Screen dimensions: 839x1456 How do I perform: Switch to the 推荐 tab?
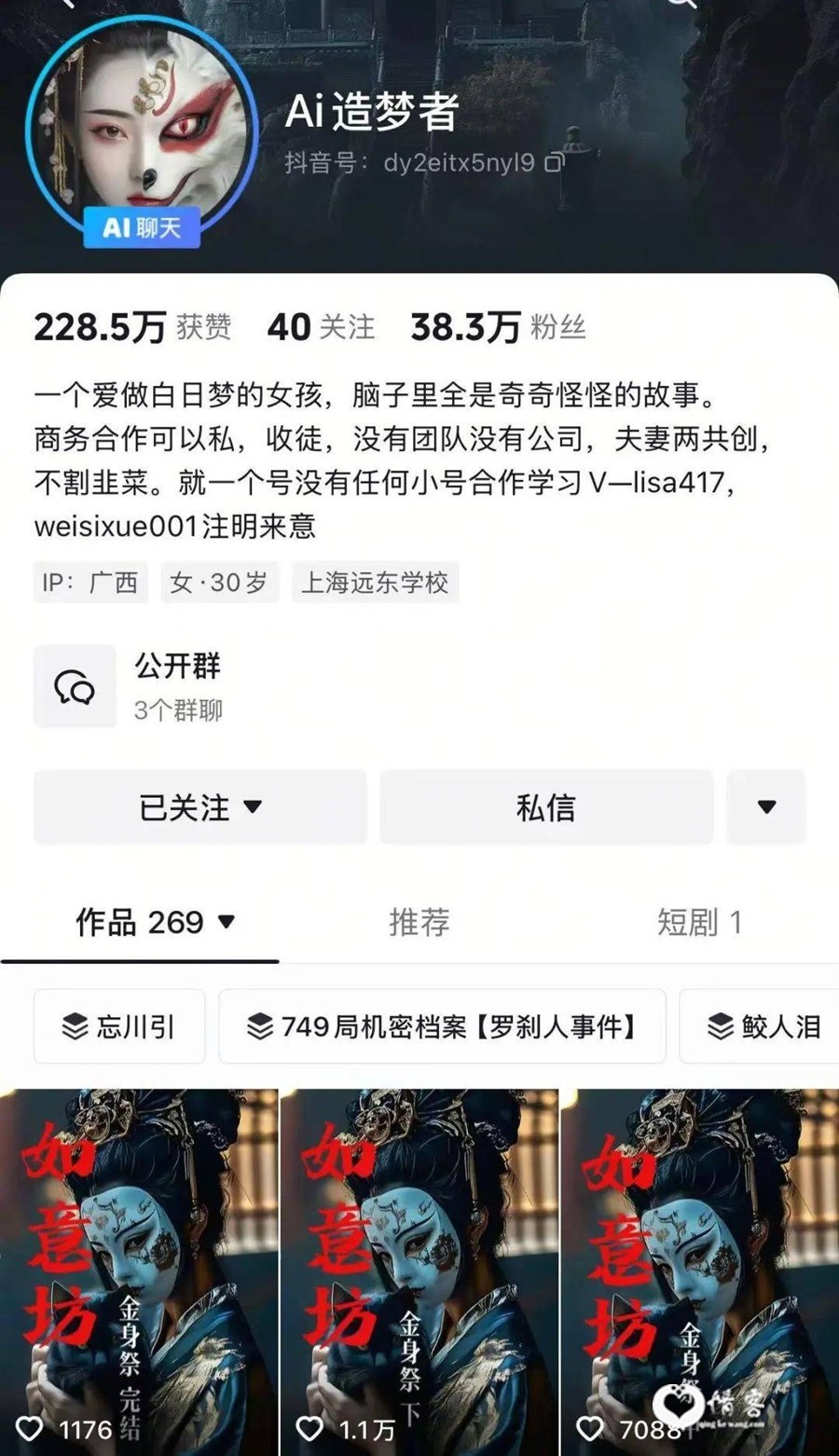pos(419,923)
